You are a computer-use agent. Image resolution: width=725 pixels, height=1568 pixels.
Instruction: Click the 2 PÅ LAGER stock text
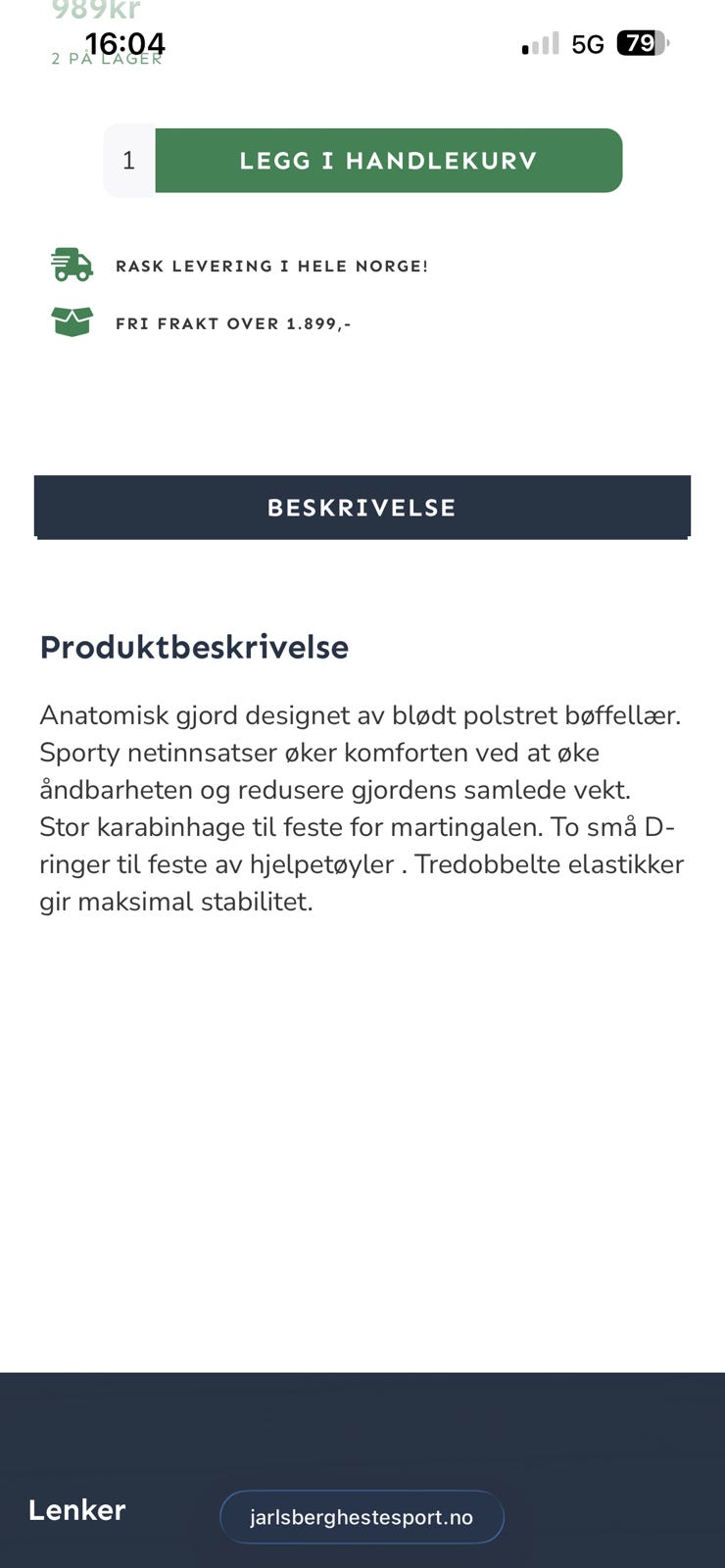[108, 59]
